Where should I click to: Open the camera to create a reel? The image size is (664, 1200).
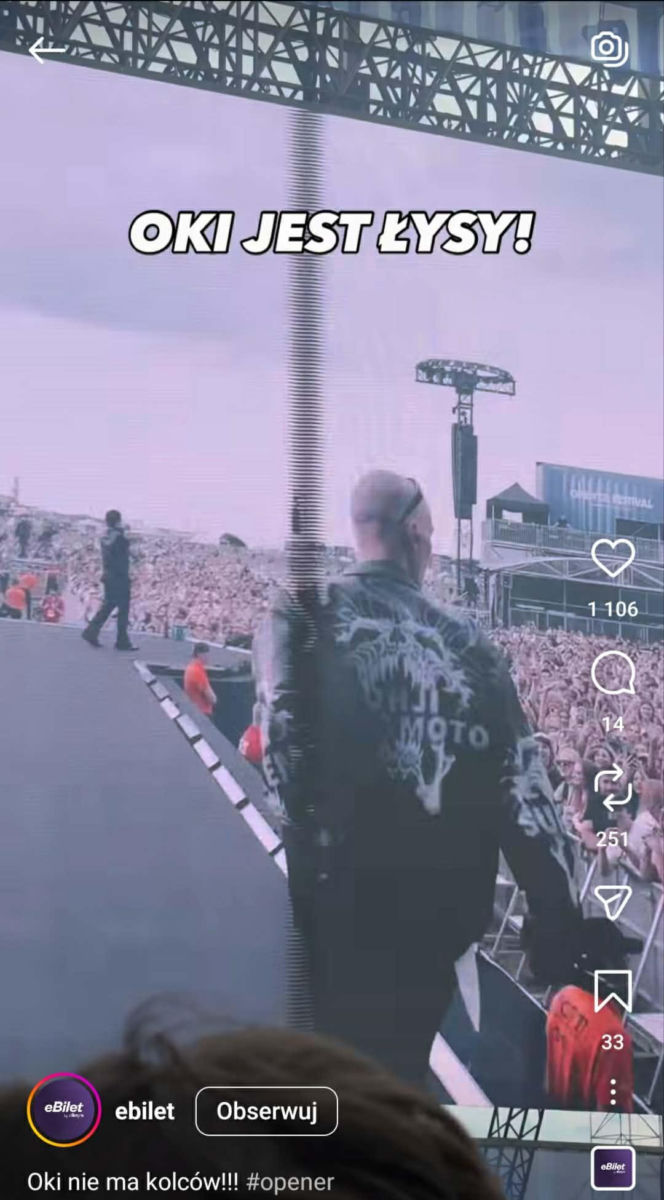coord(608,48)
